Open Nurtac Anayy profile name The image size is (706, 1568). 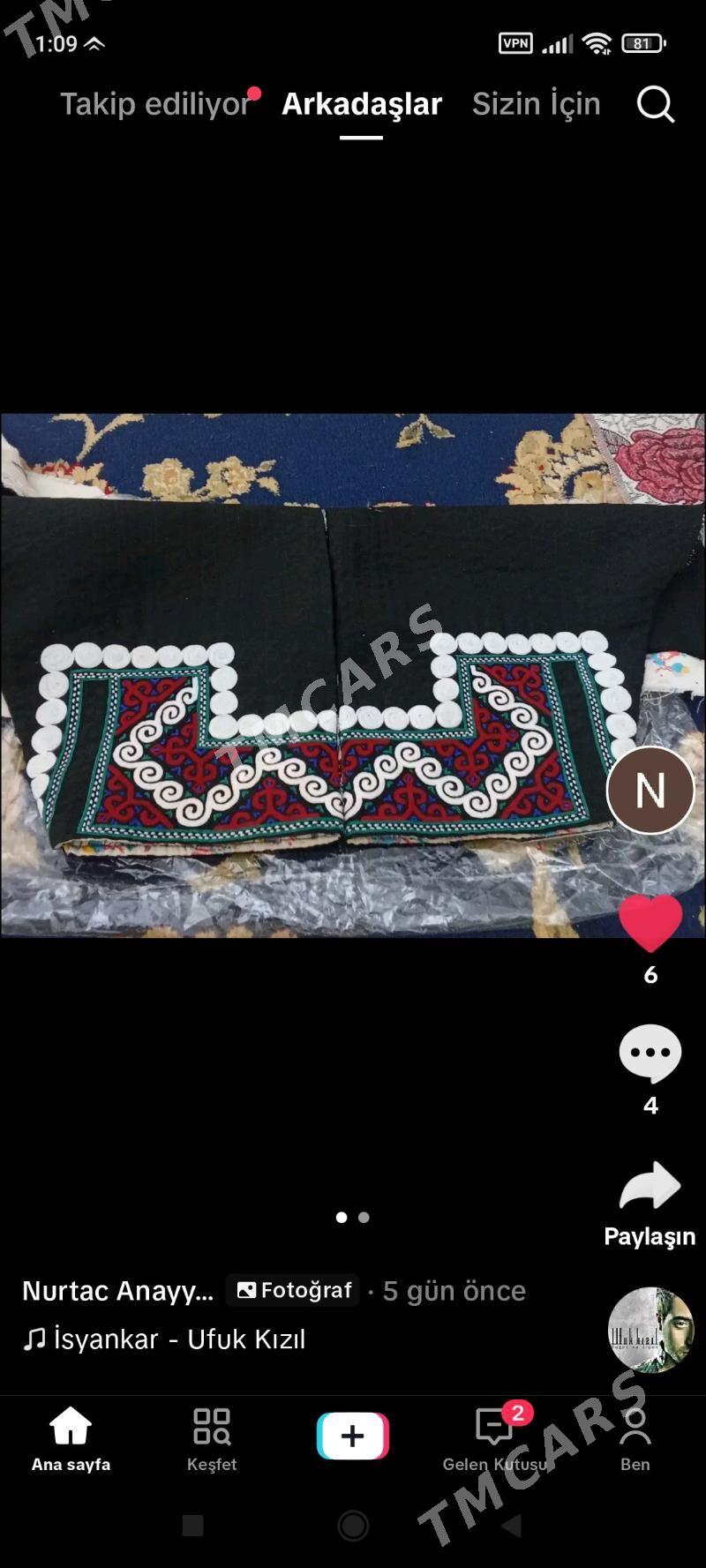pos(118,1291)
